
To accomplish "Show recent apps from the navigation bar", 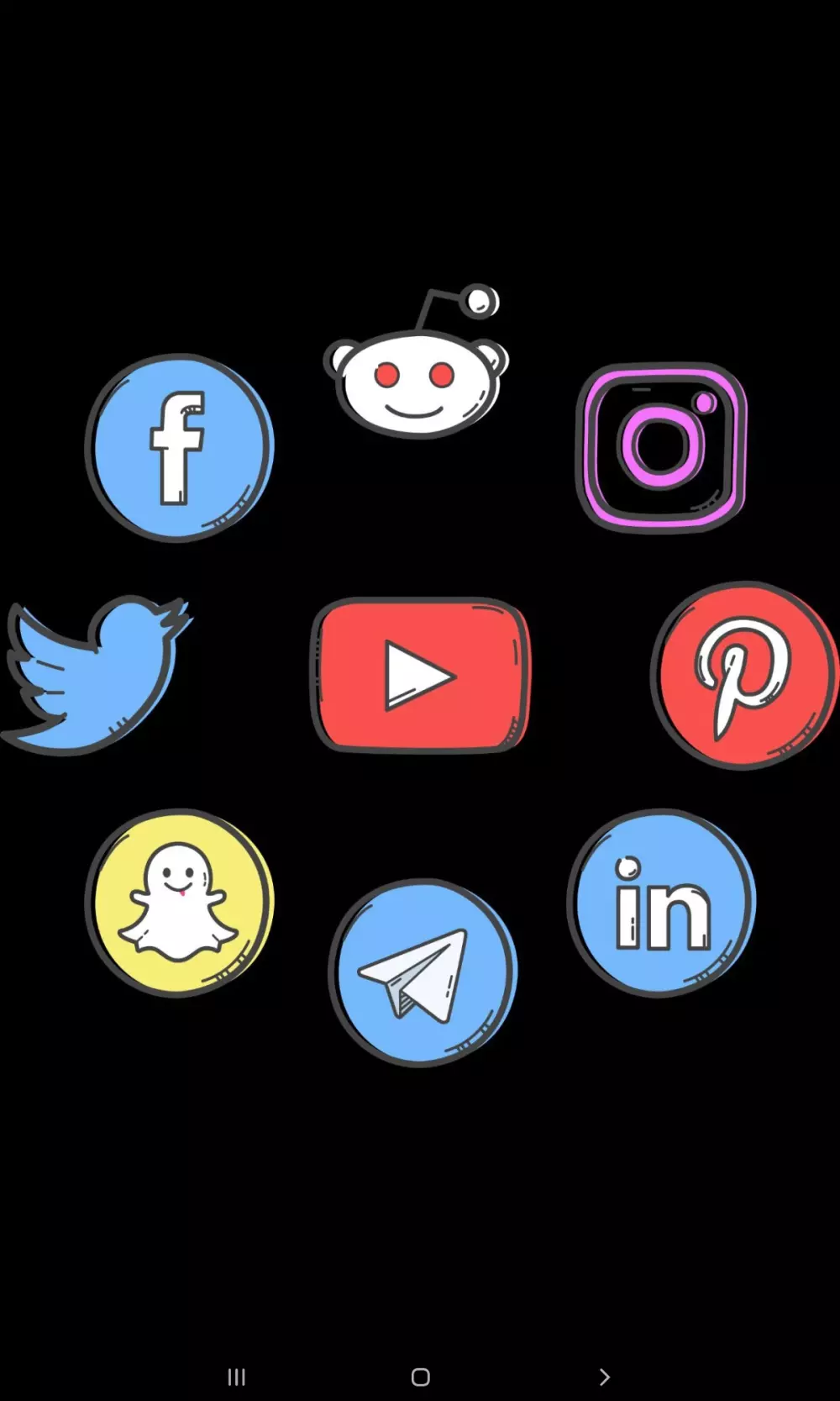I will (237, 1377).
